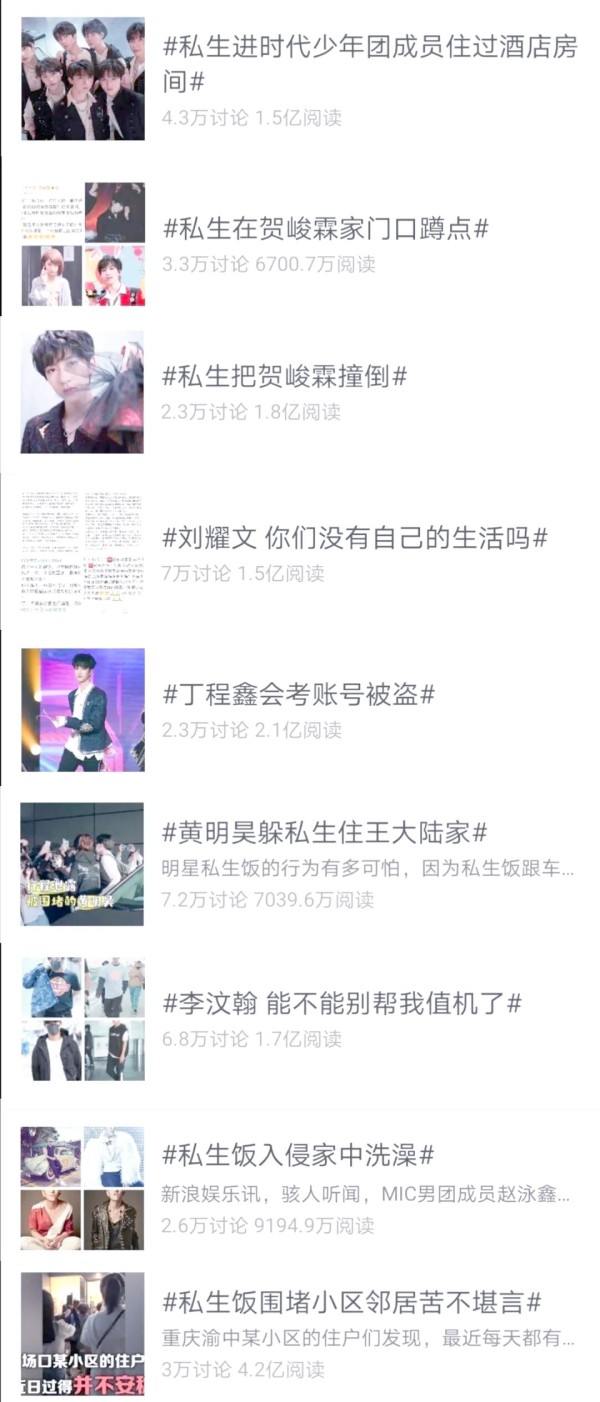Open #刘耀文 你们没有自己的生活吗# topic
The height and width of the screenshot is (1402, 600).
point(355,538)
